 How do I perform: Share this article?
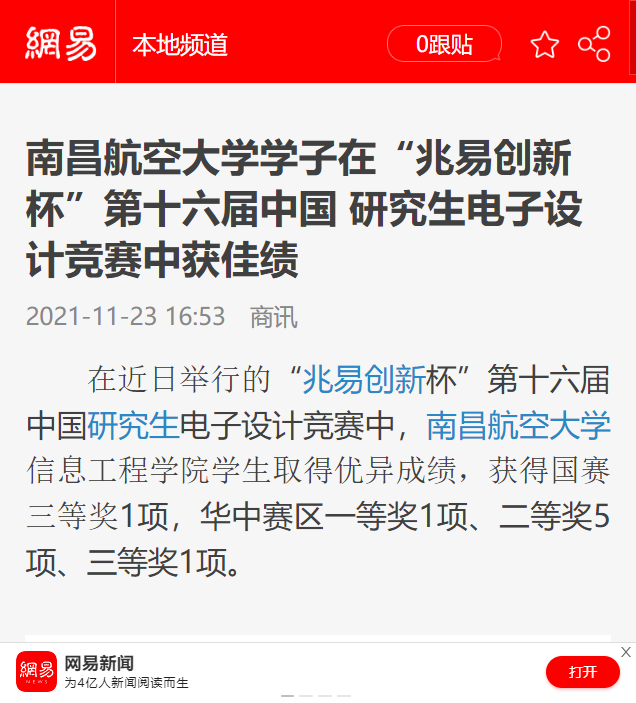tap(594, 44)
